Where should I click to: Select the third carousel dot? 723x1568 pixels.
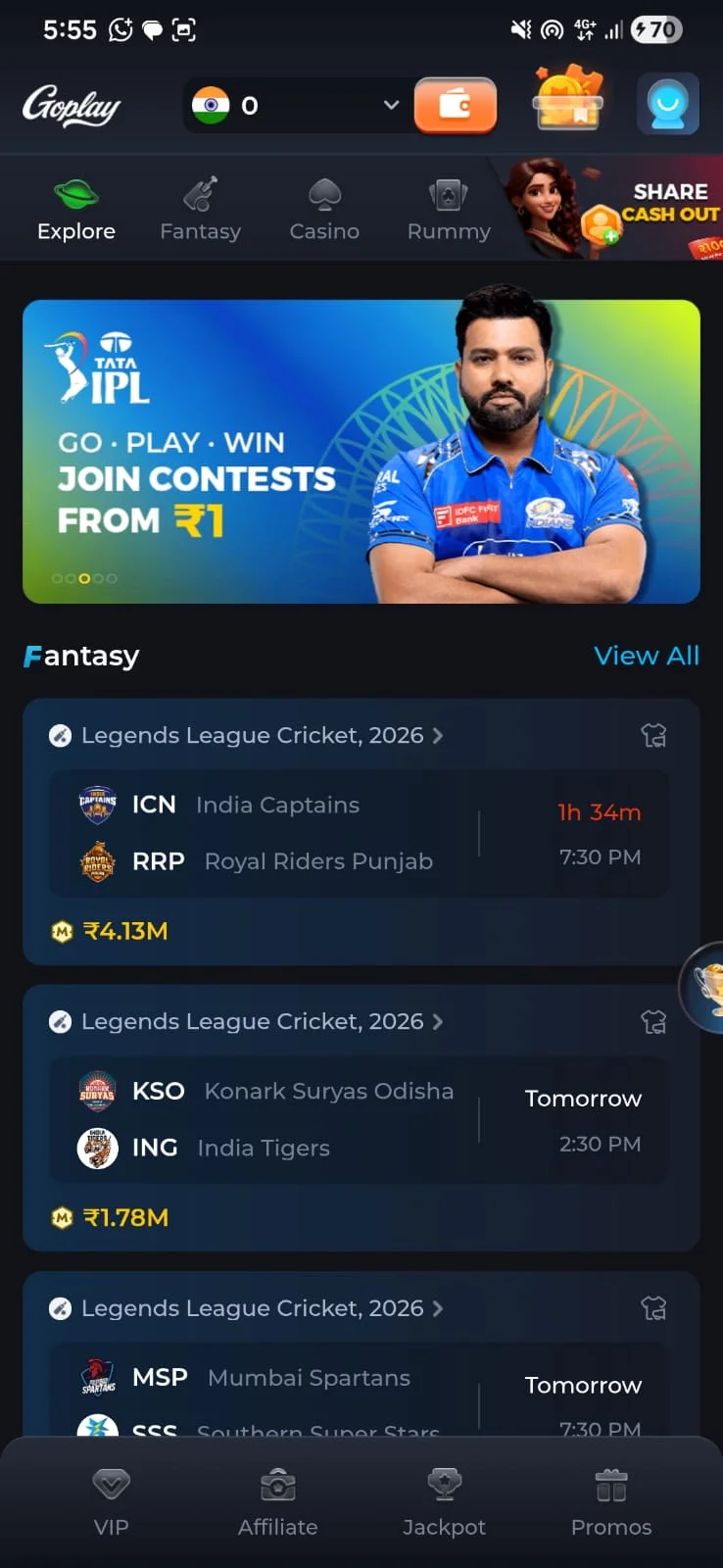click(83, 578)
